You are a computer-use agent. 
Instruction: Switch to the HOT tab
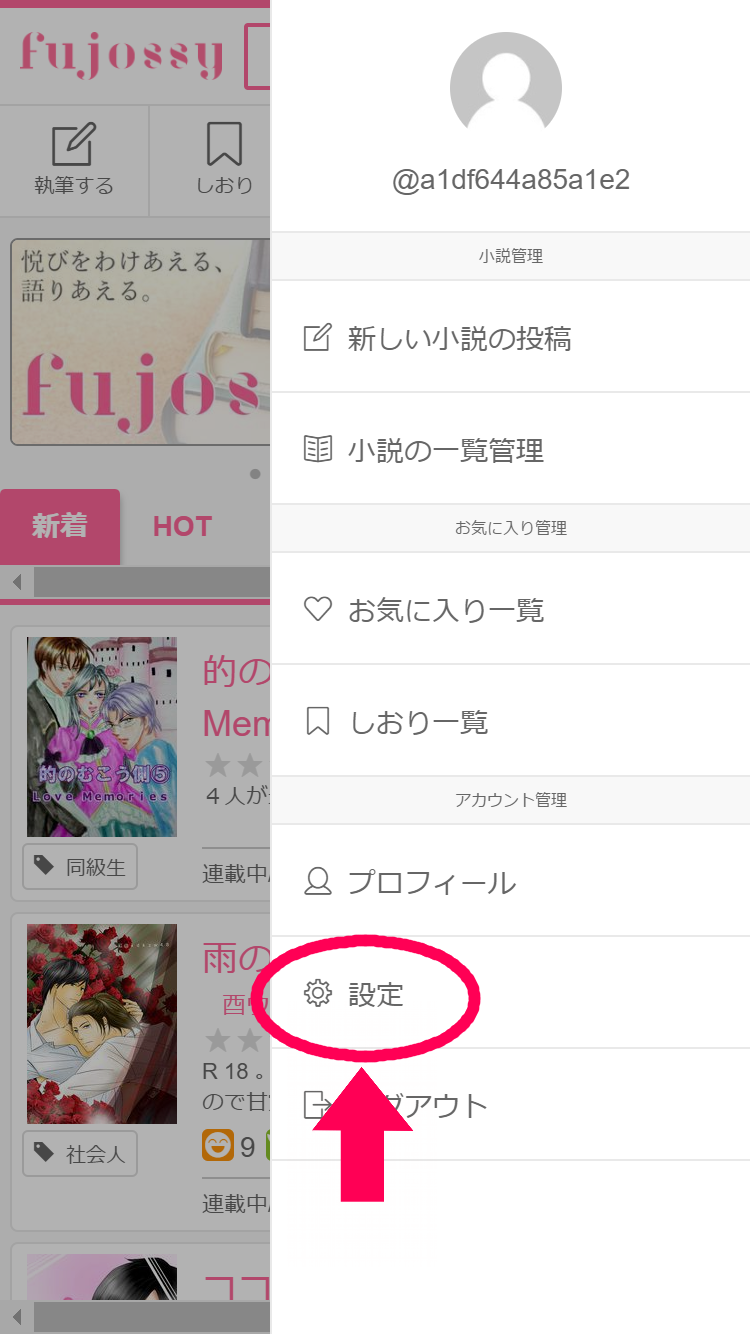[182, 527]
